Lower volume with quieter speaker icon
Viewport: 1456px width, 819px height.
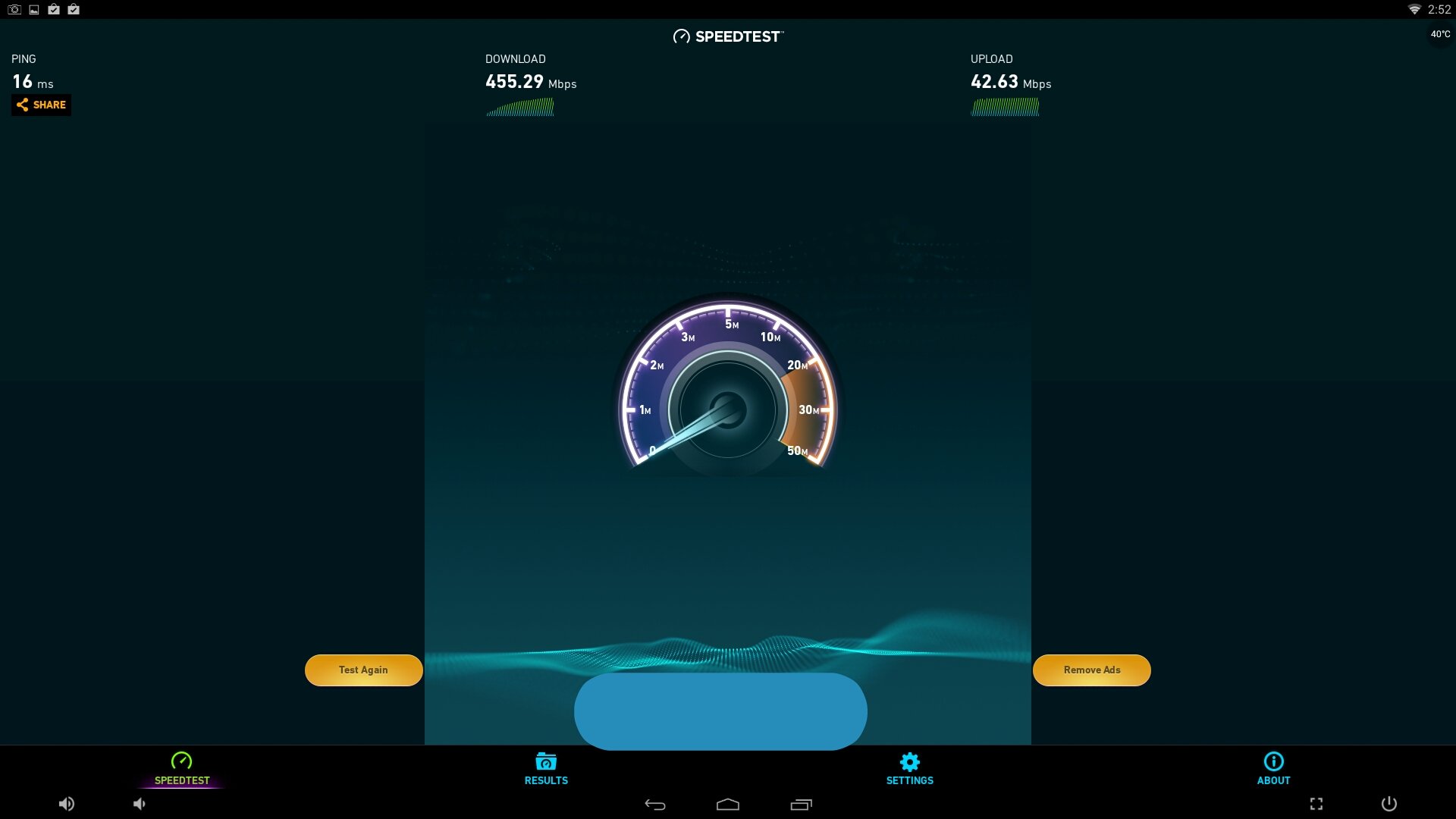[140, 804]
